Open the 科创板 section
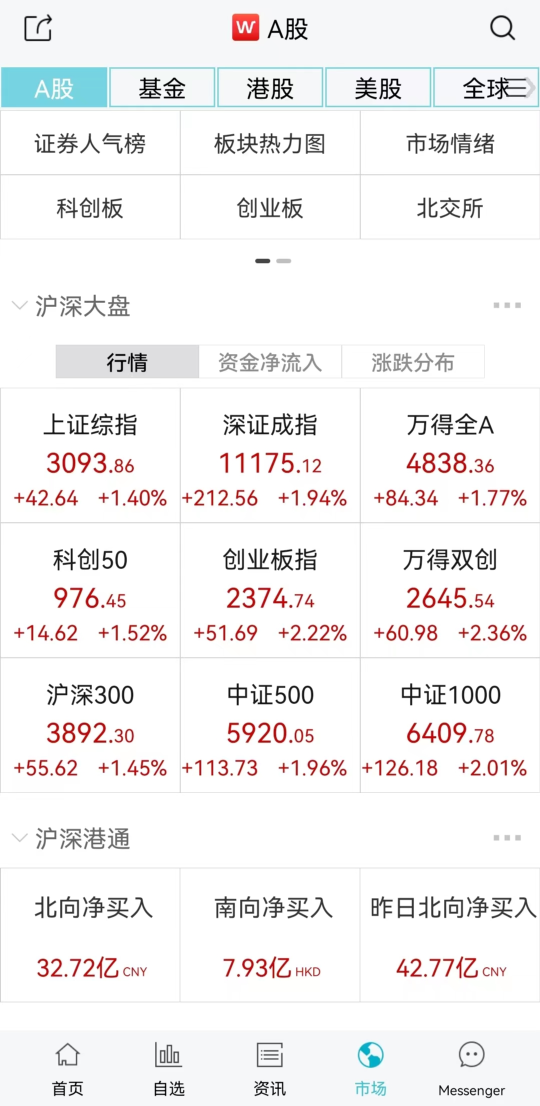This screenshot has width=540, height=1106. [x=90, y=207]
